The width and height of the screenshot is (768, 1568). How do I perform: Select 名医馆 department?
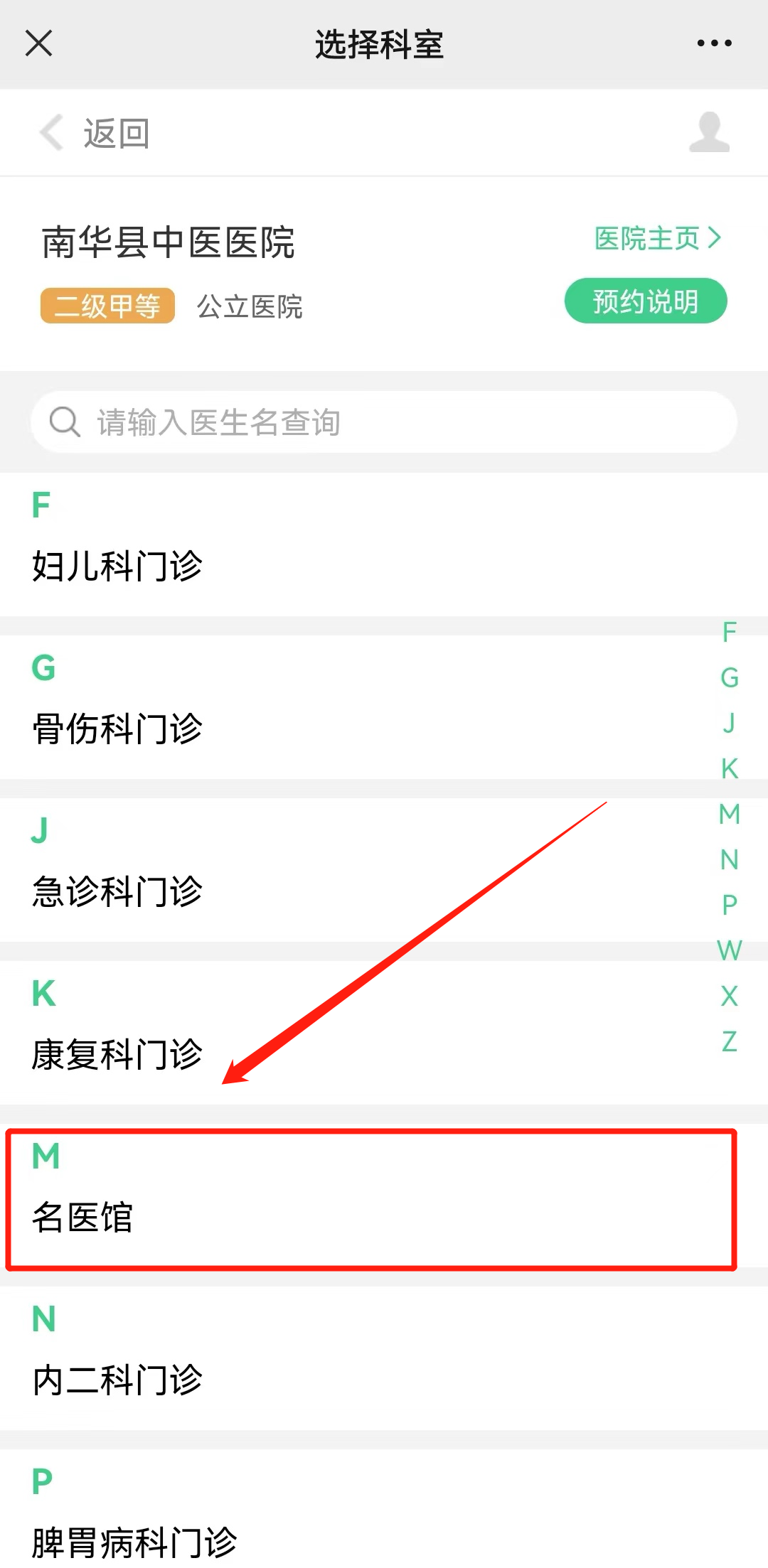coord(82,1217)
